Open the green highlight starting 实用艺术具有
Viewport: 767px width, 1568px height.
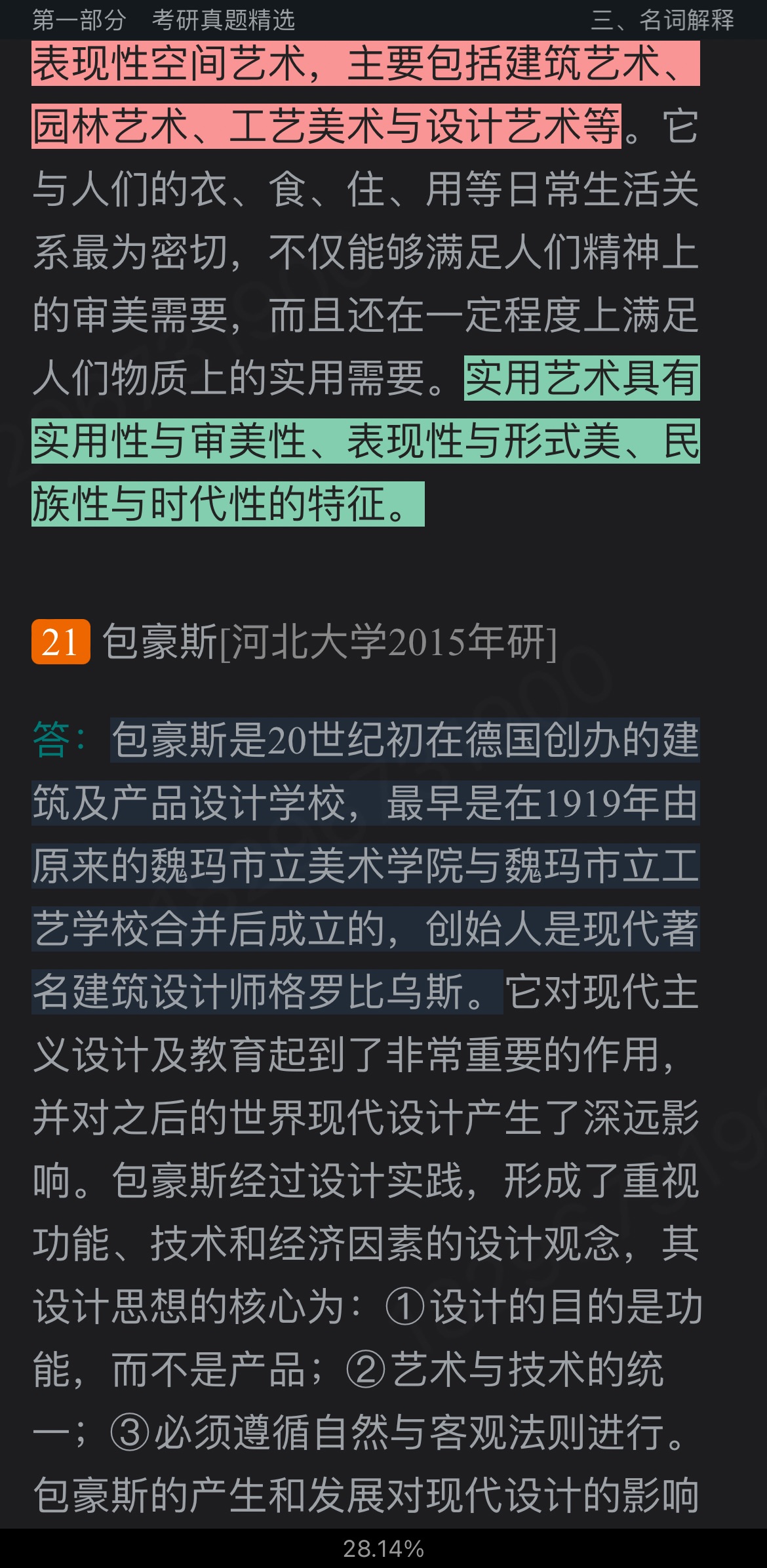[365, 441]
